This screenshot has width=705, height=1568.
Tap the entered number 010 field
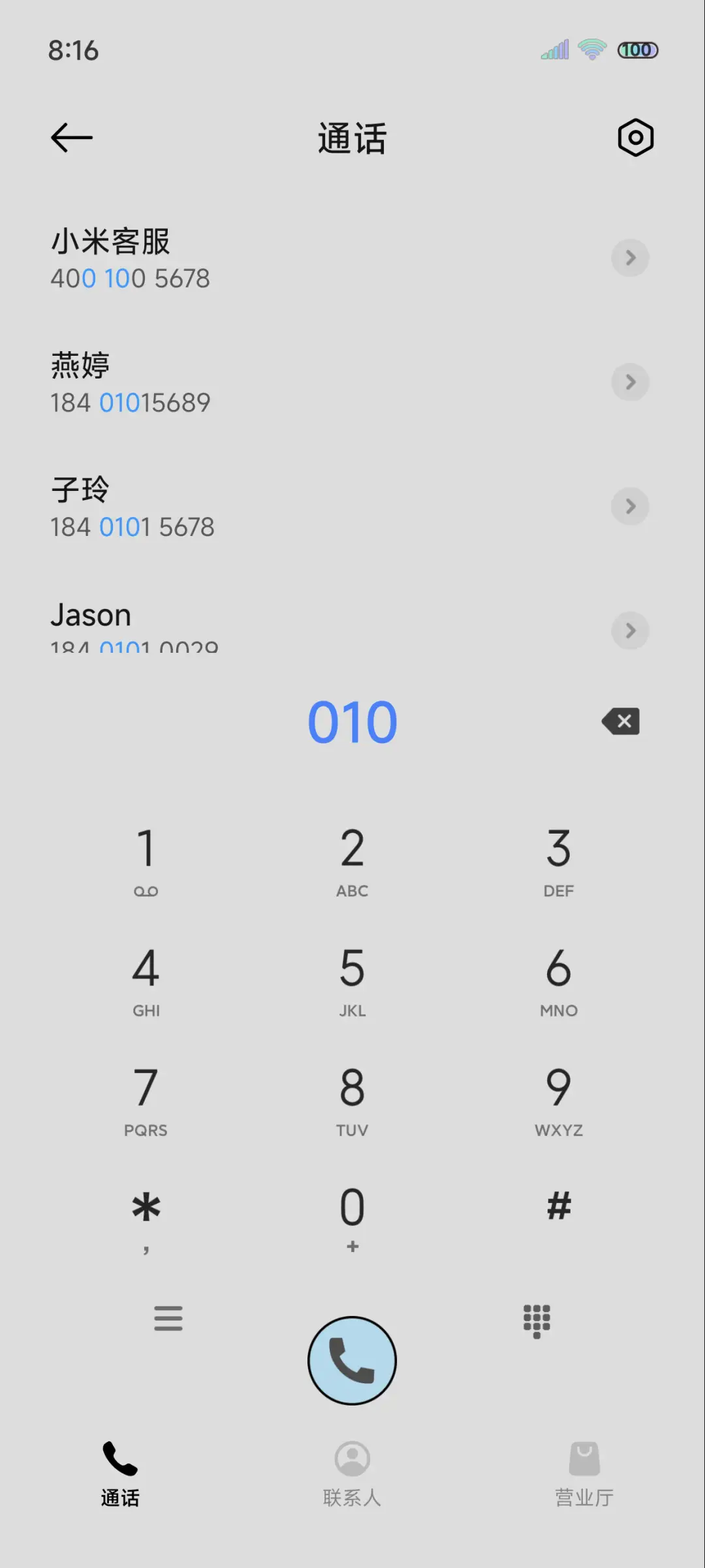(352, 721)
